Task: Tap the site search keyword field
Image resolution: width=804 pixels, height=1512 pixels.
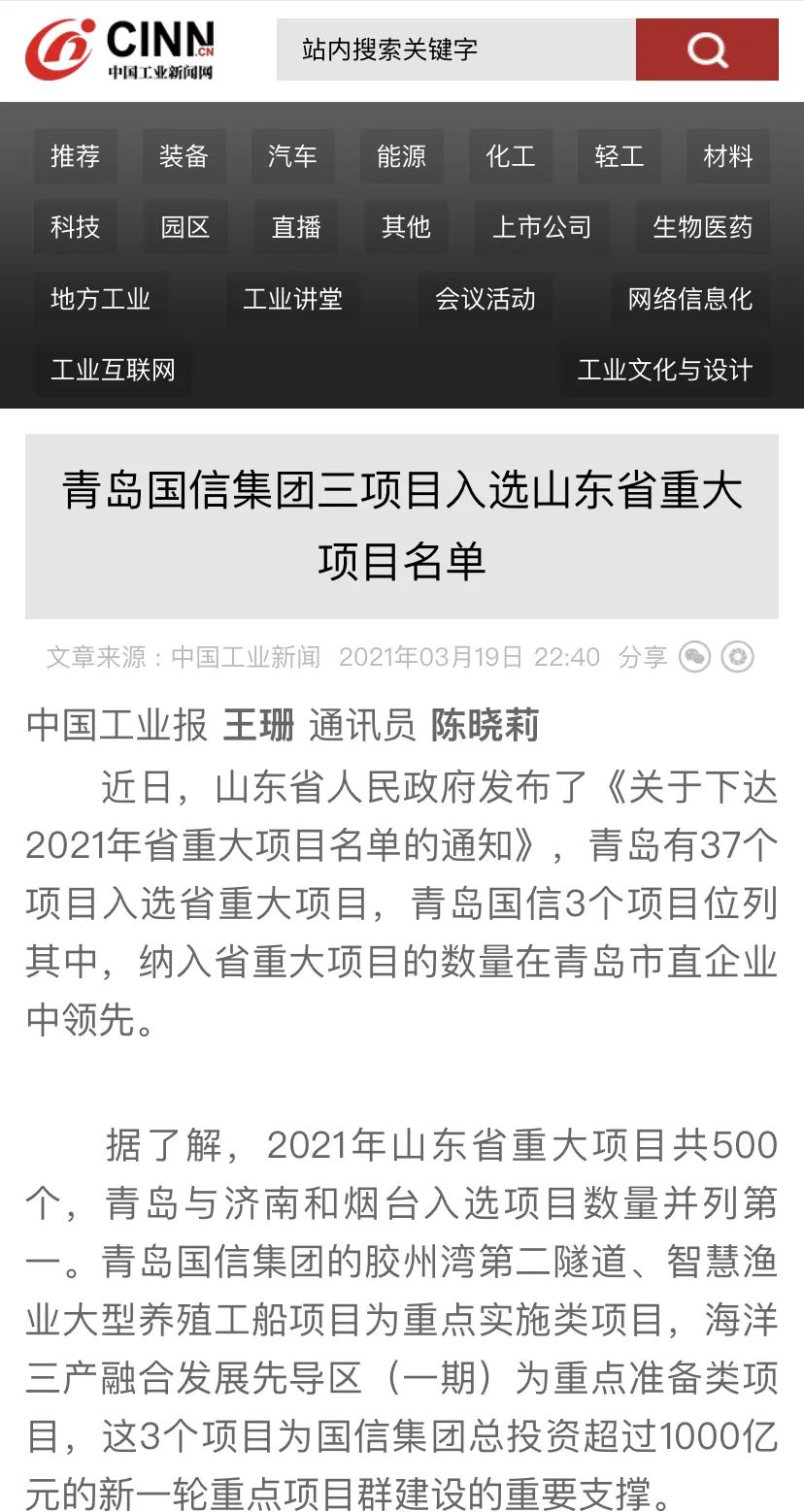Action: coord(456,49)
